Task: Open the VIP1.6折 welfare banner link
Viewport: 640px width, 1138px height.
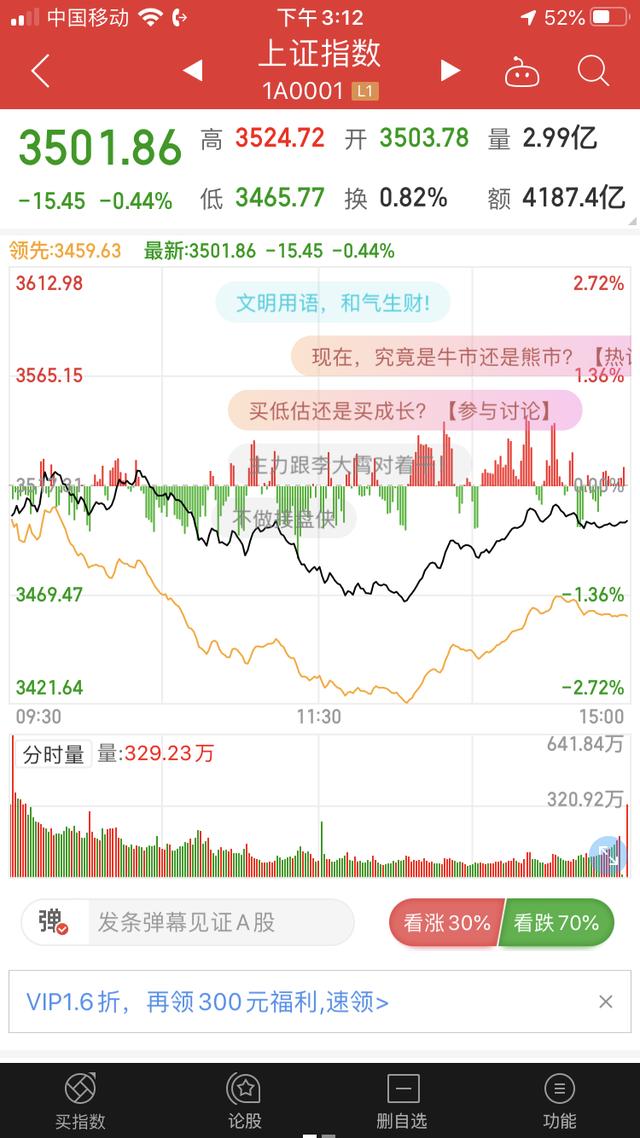Action: [208, 1002]
